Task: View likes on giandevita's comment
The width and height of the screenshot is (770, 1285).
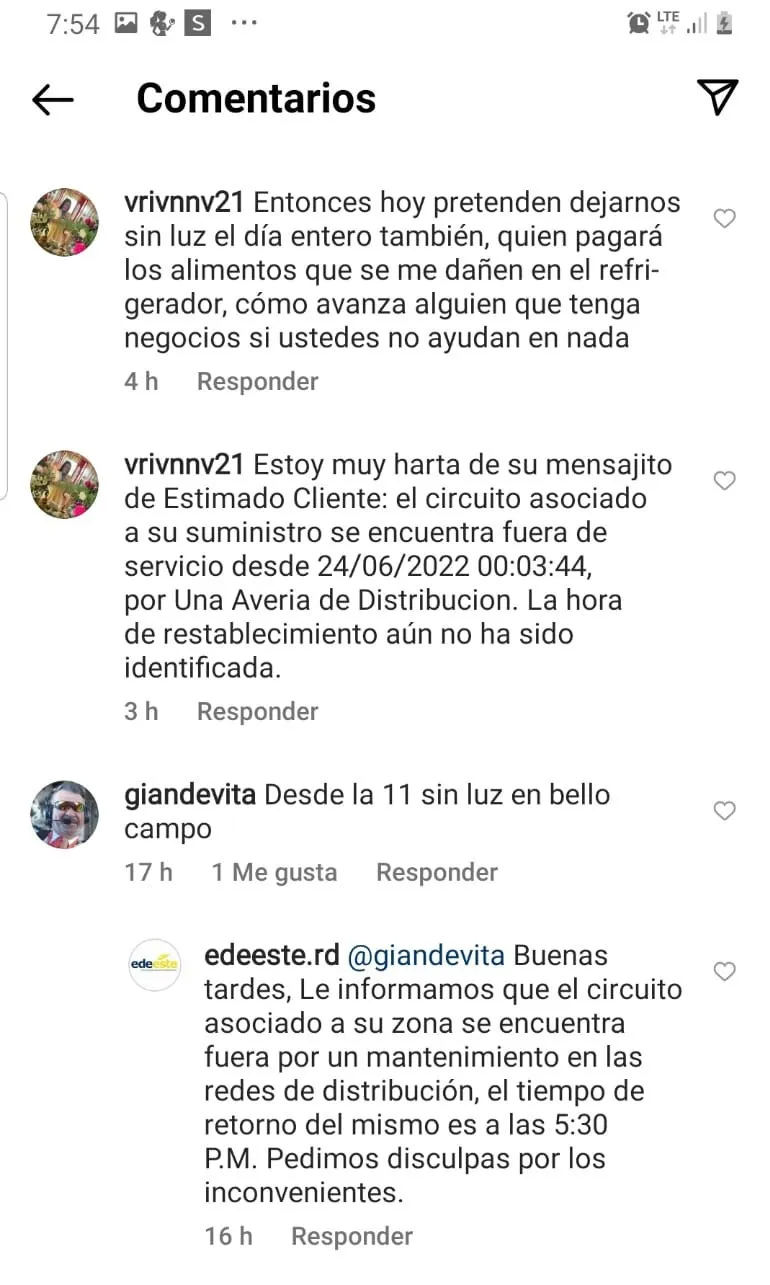Action: pyautogui.click(x=274, y=872)
